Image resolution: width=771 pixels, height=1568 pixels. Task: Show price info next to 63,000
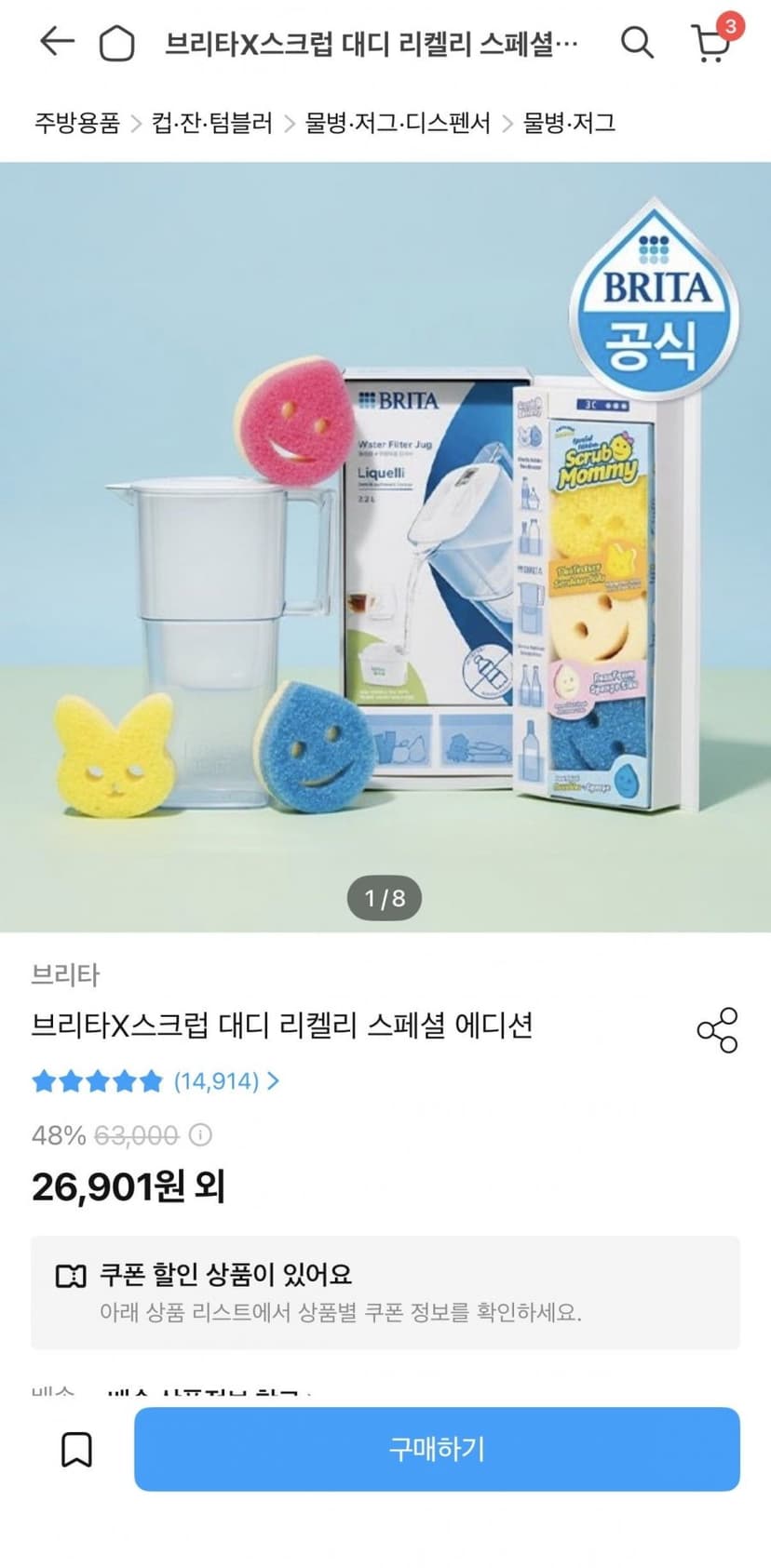click(x=200, y=1135)
